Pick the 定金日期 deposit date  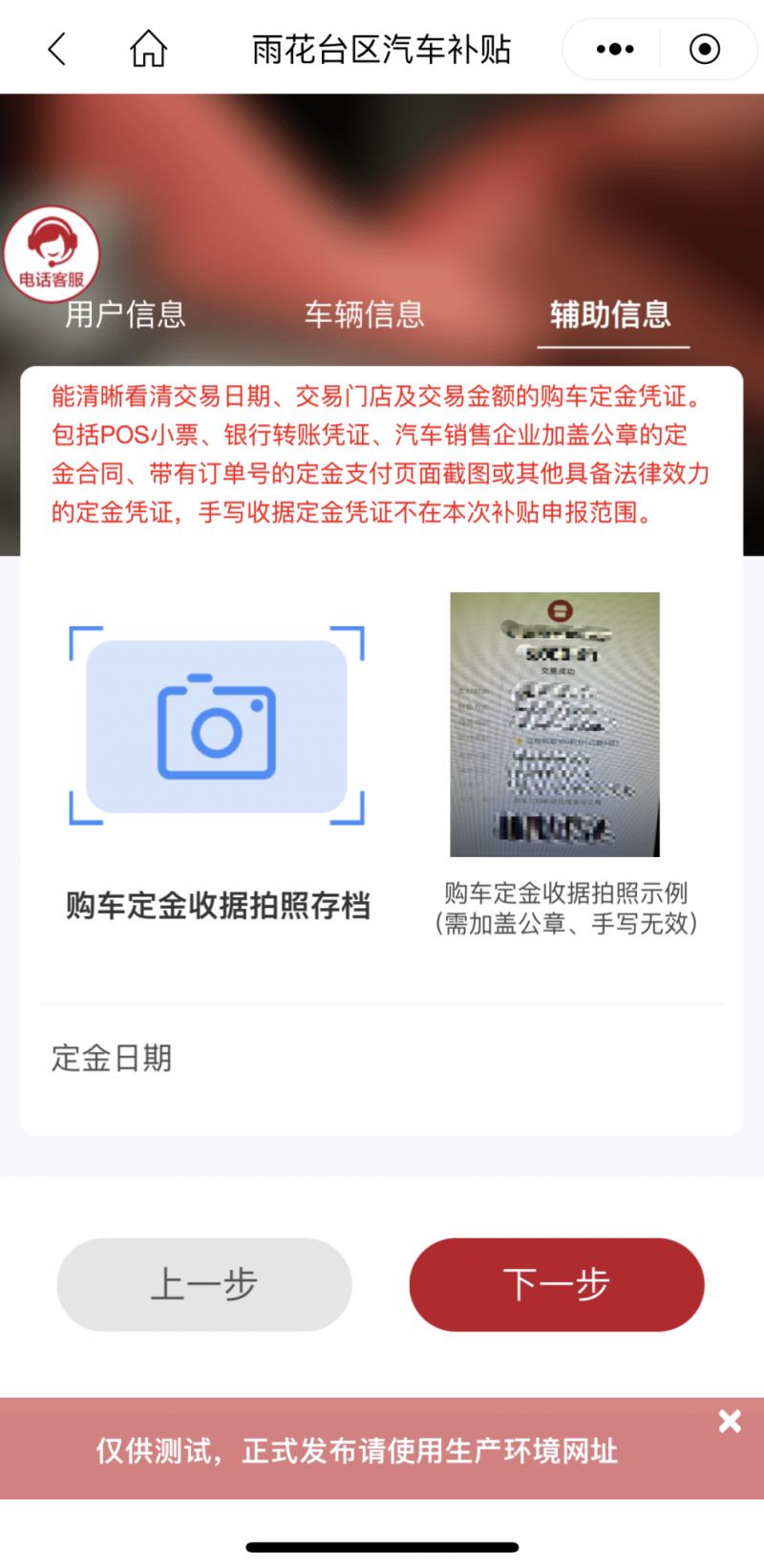tap(382, 1058)
